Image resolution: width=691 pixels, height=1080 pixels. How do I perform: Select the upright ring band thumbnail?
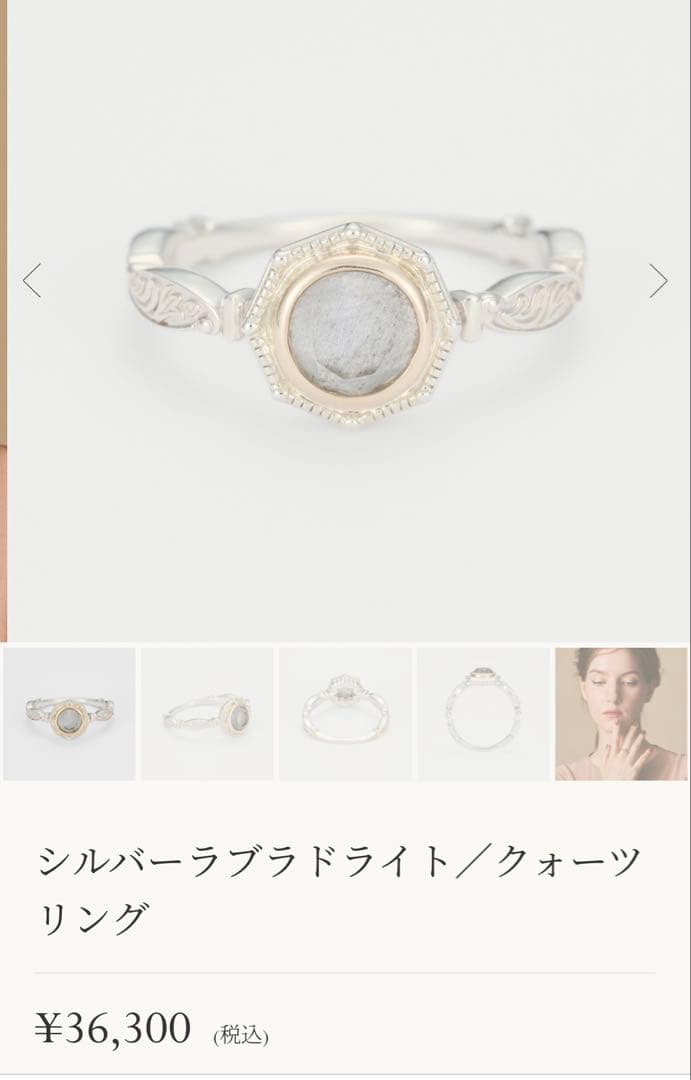pyautogui.click(x=483, y=714)
